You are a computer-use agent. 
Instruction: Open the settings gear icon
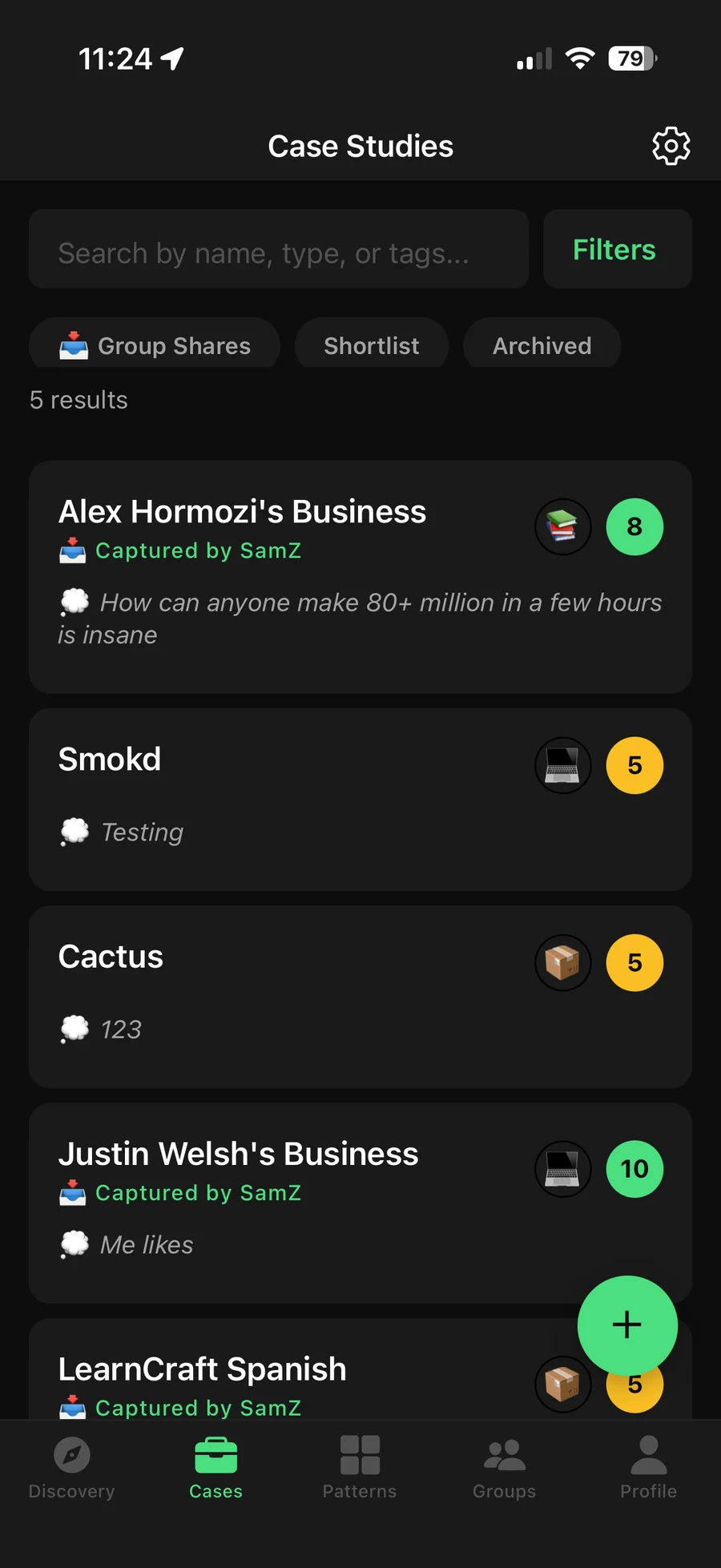point(671,146)
